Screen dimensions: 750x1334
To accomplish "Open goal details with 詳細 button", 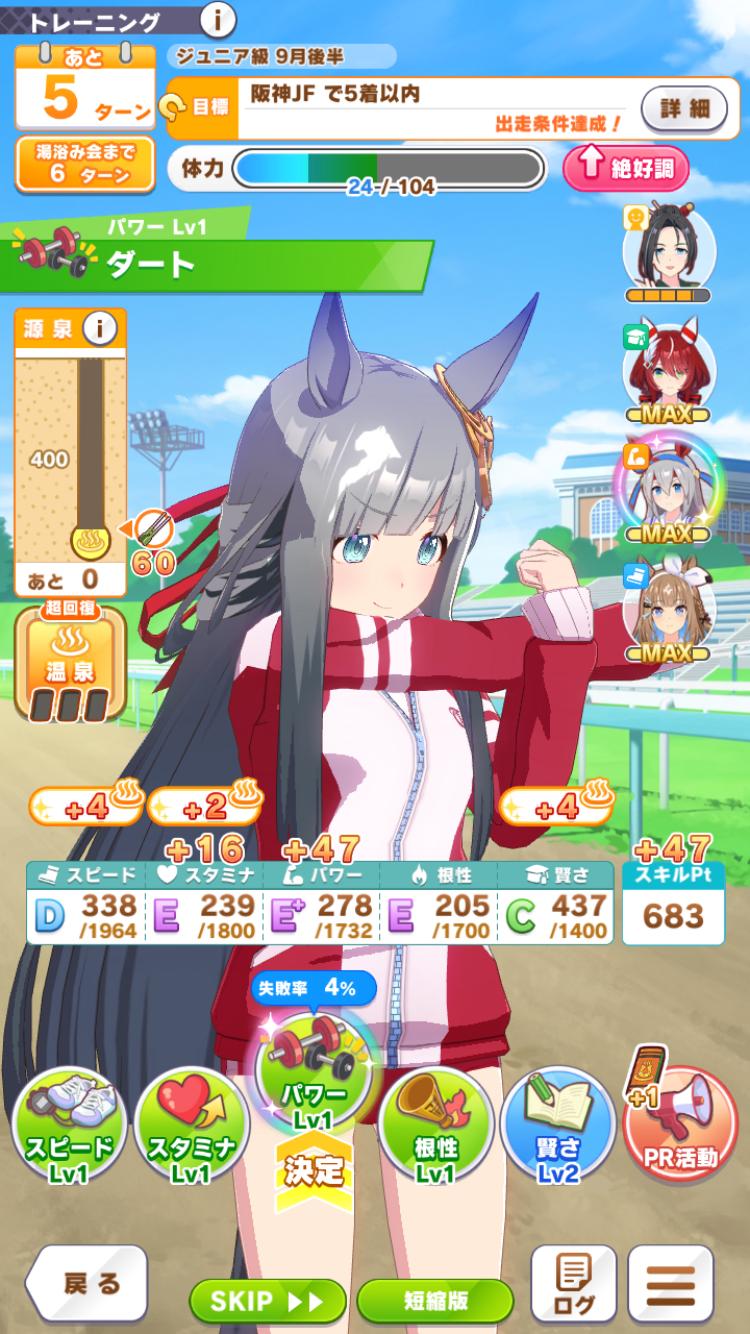I will (x=684, y=107).
